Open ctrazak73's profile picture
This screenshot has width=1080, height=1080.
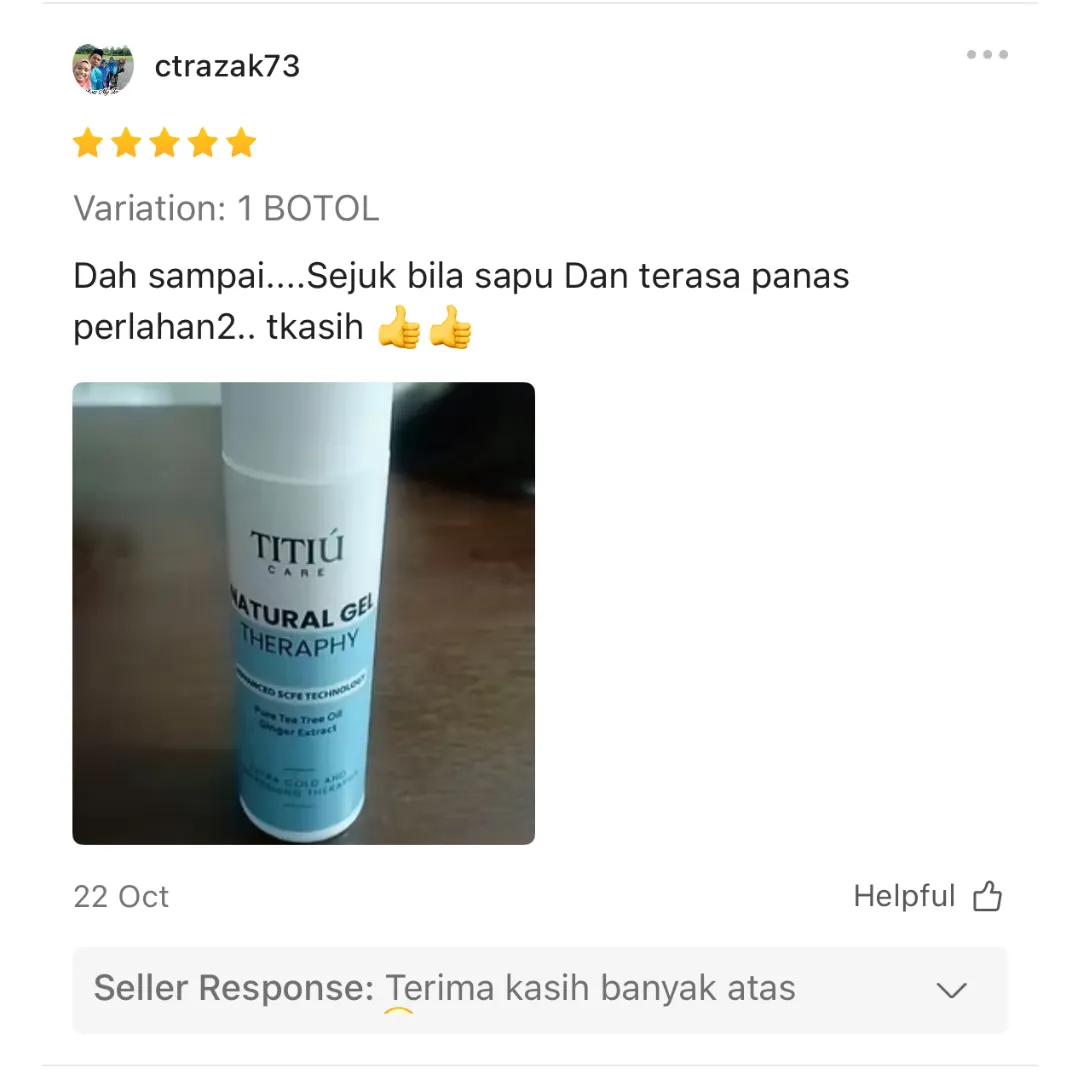tap(103, 69)
